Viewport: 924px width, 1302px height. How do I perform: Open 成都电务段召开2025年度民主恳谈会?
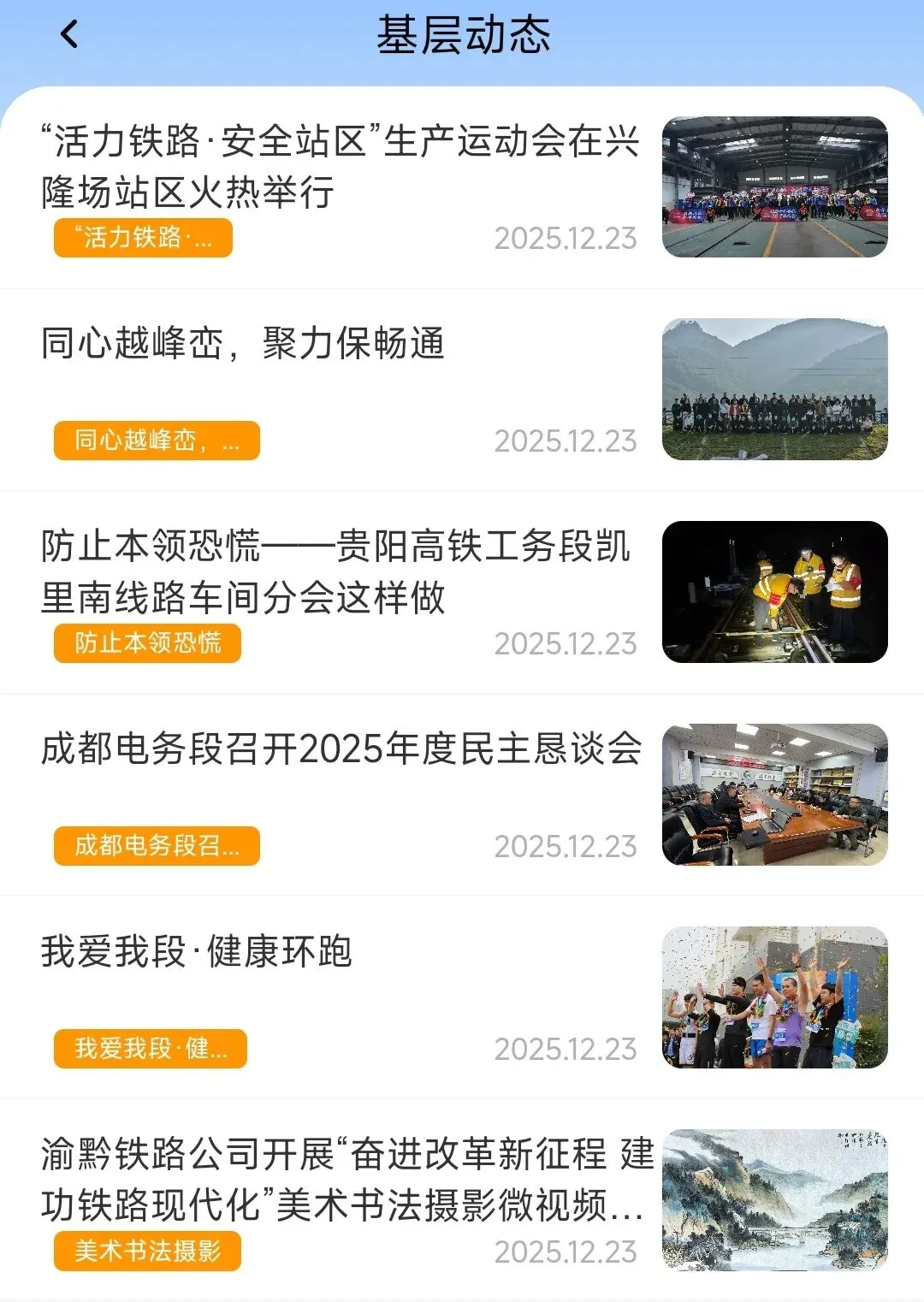tap(341, 749)
